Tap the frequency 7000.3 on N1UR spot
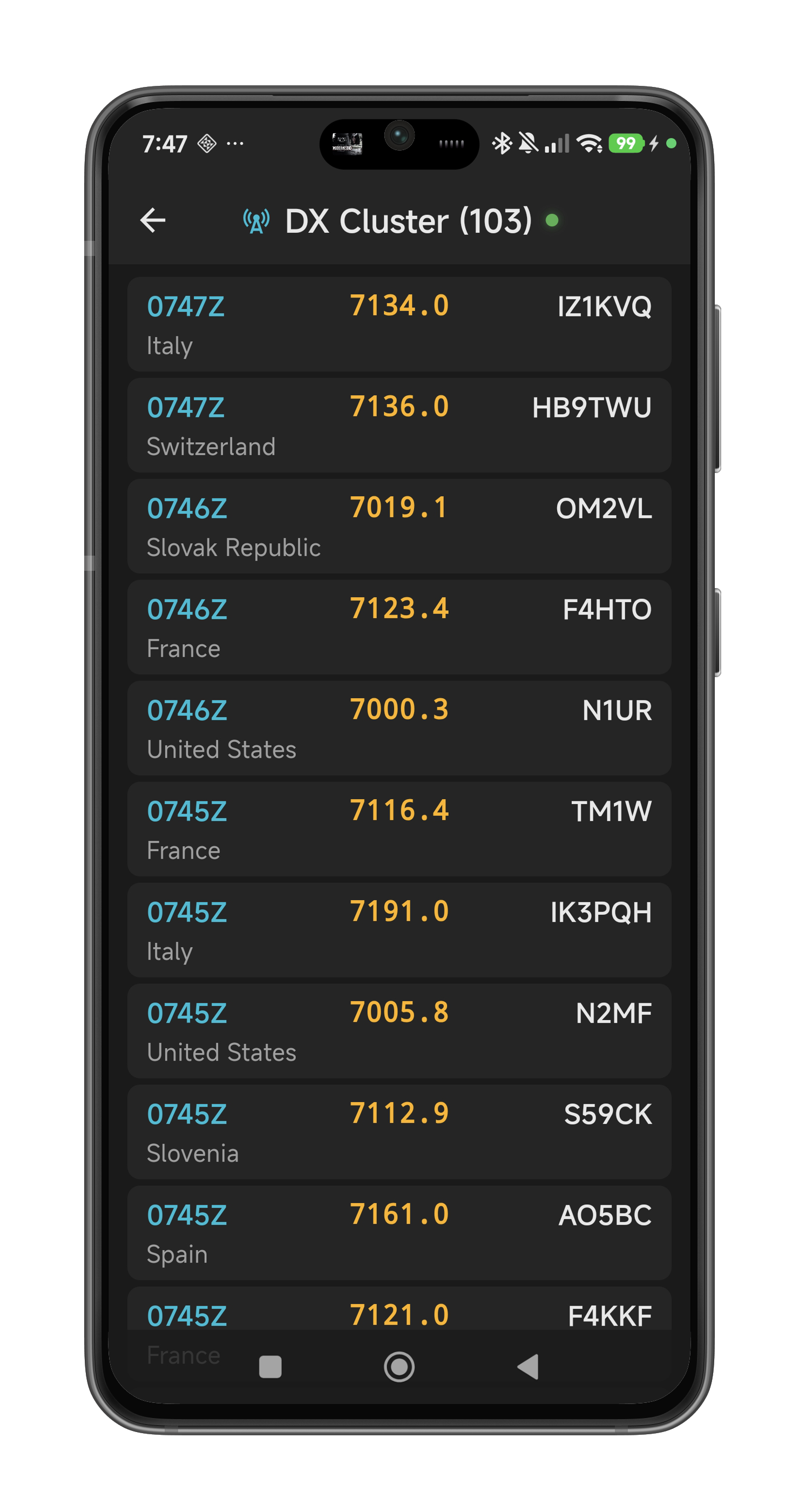799x1512 pixels. pos(399,709)
